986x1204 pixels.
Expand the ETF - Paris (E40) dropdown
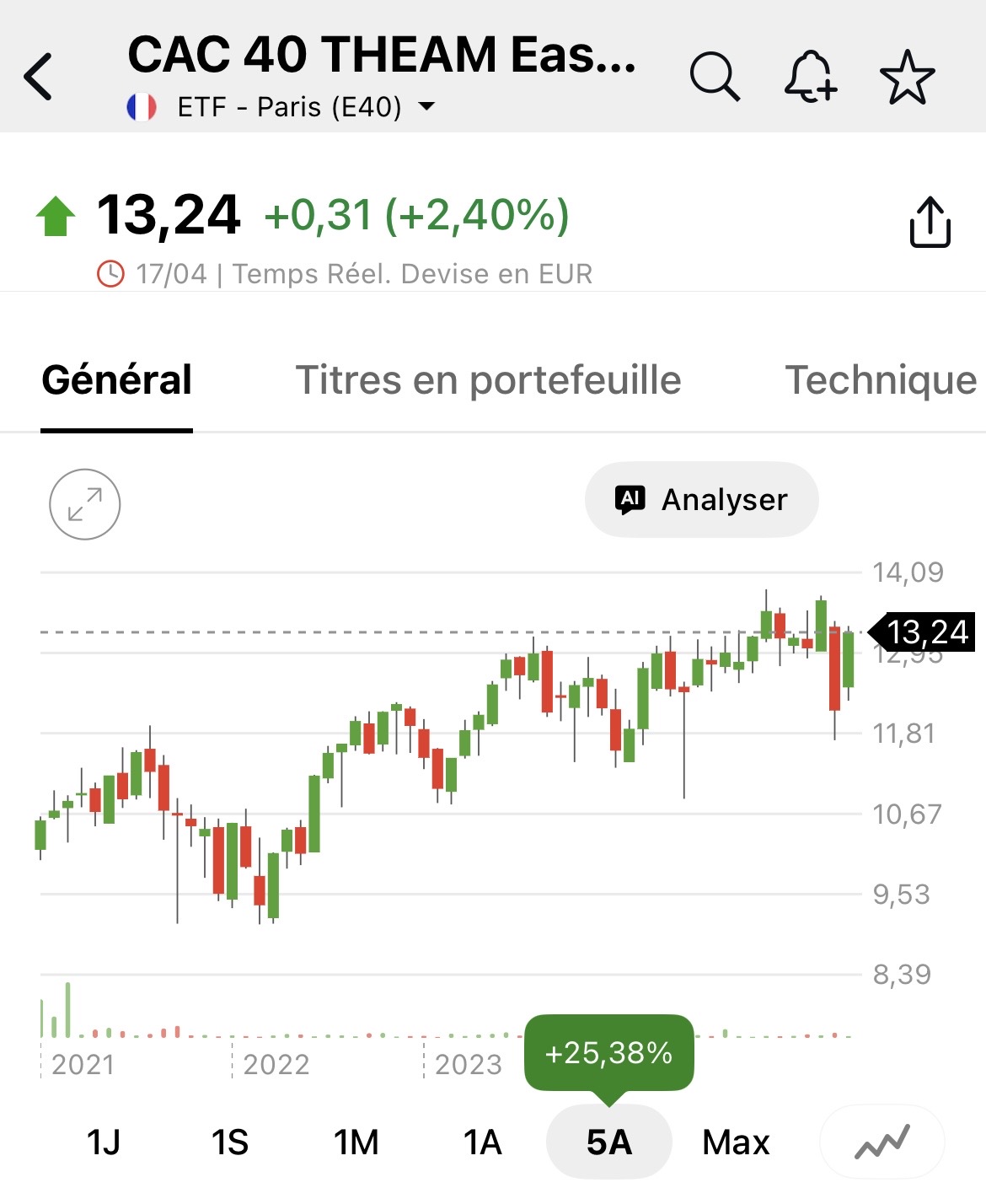[x=426, y=107]
